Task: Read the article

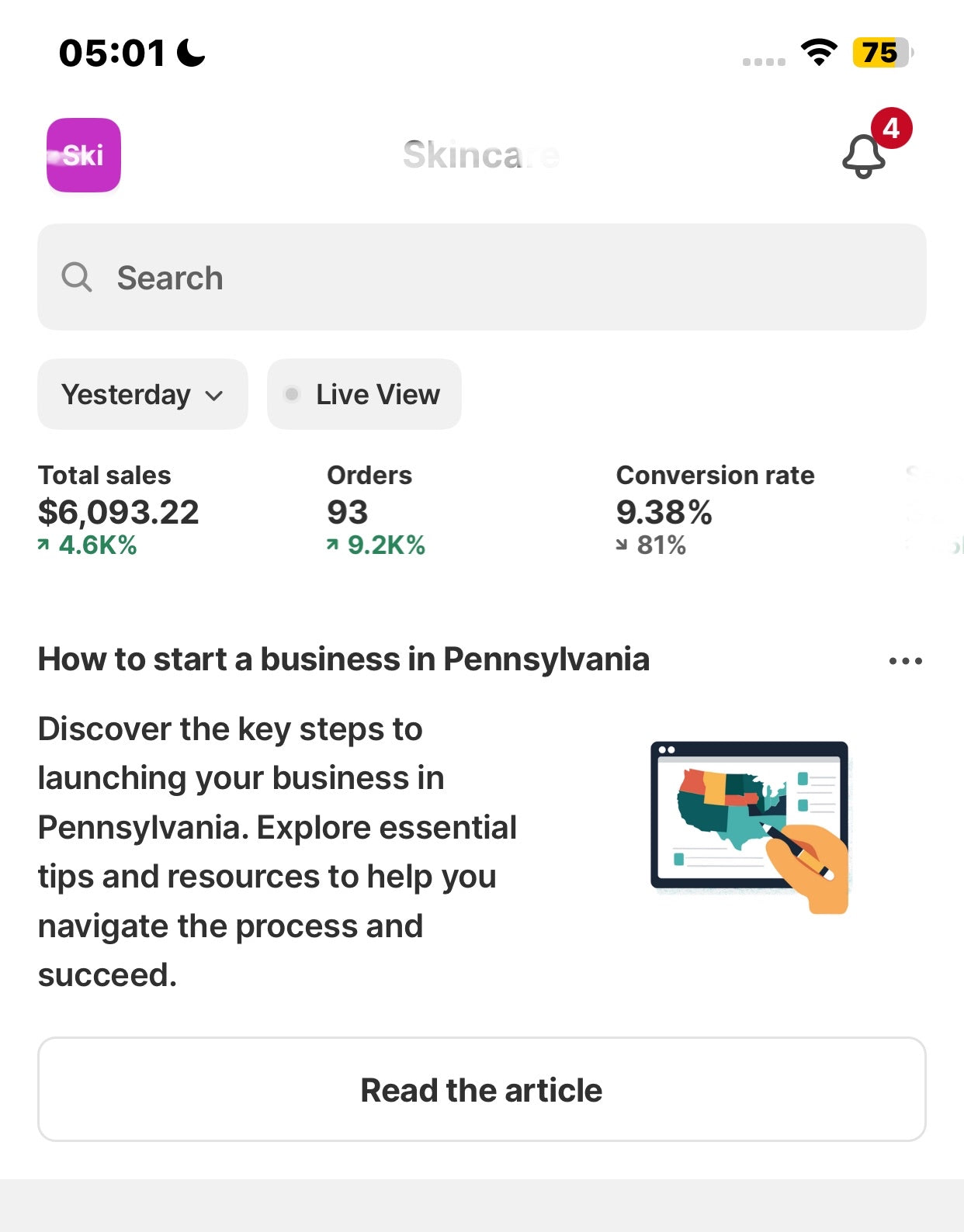Action: coord(481,1089)
